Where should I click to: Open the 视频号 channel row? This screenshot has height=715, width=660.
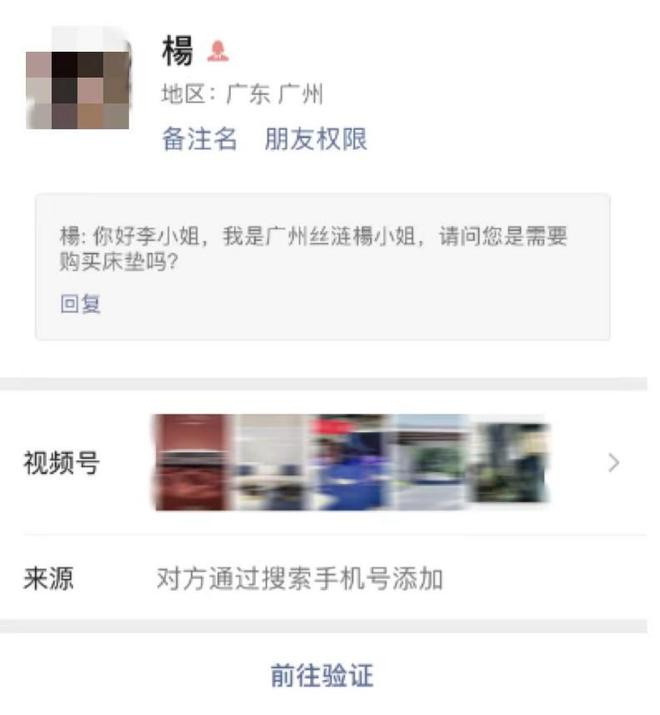[x=330, y=463]
